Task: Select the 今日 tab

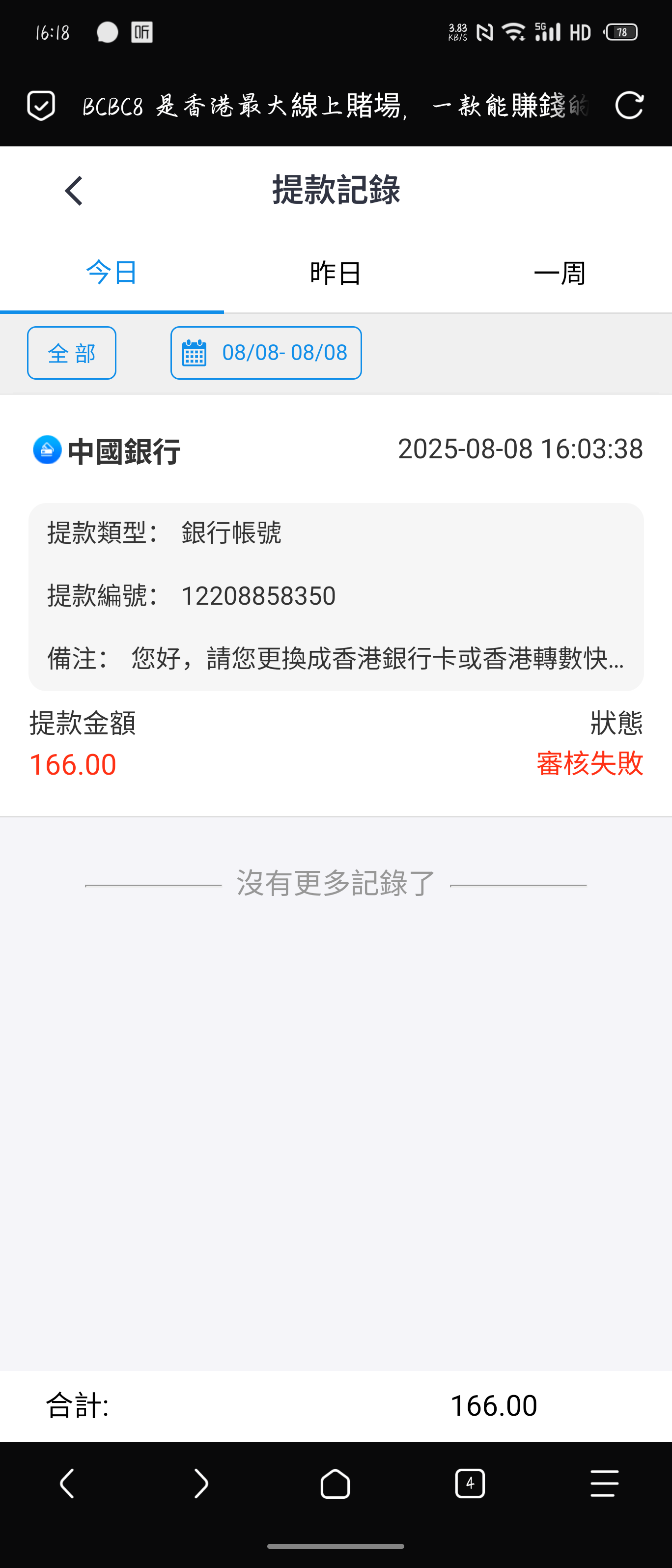Action: (112, 273)
